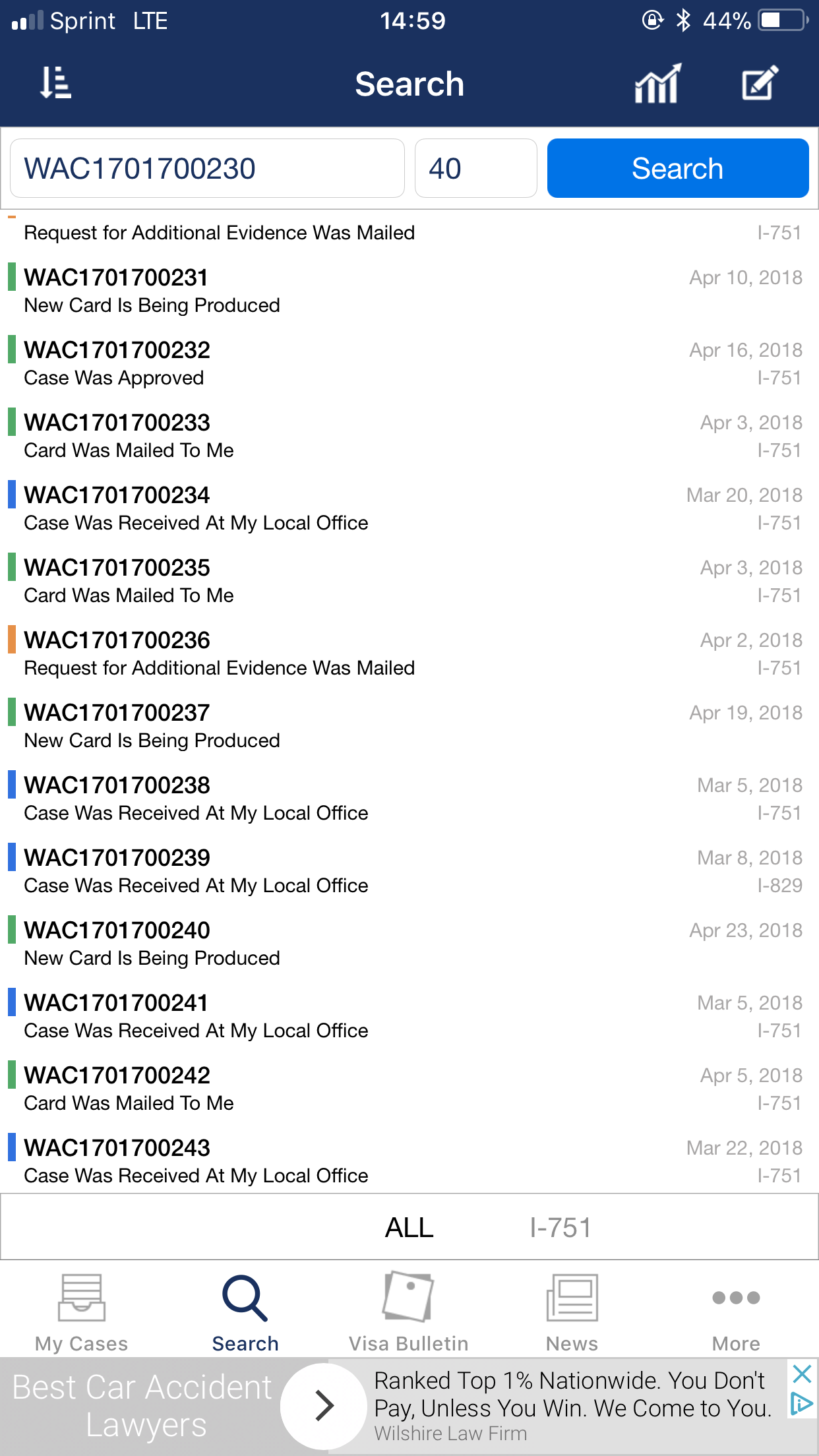The width and height of the screenshot is (819, 1456).
Task: Filter results by I-751
Action: pos(561,1228)
